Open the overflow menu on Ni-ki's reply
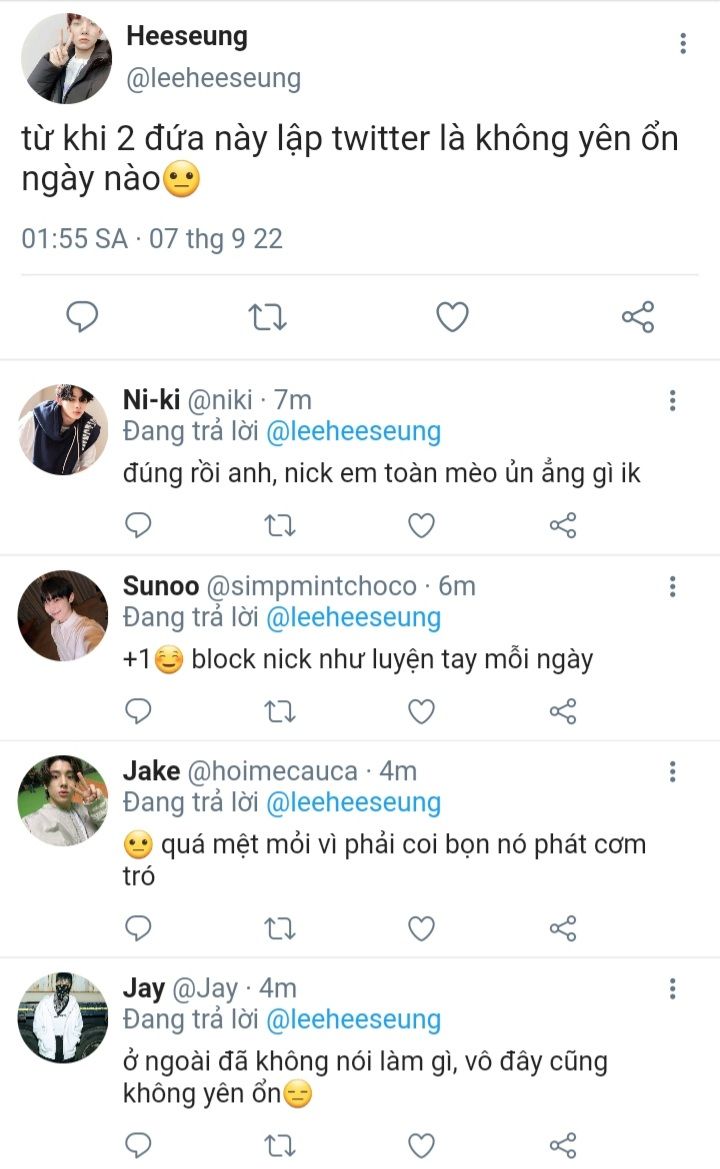Screen dimensions: 720x1169 coord(672,401)
